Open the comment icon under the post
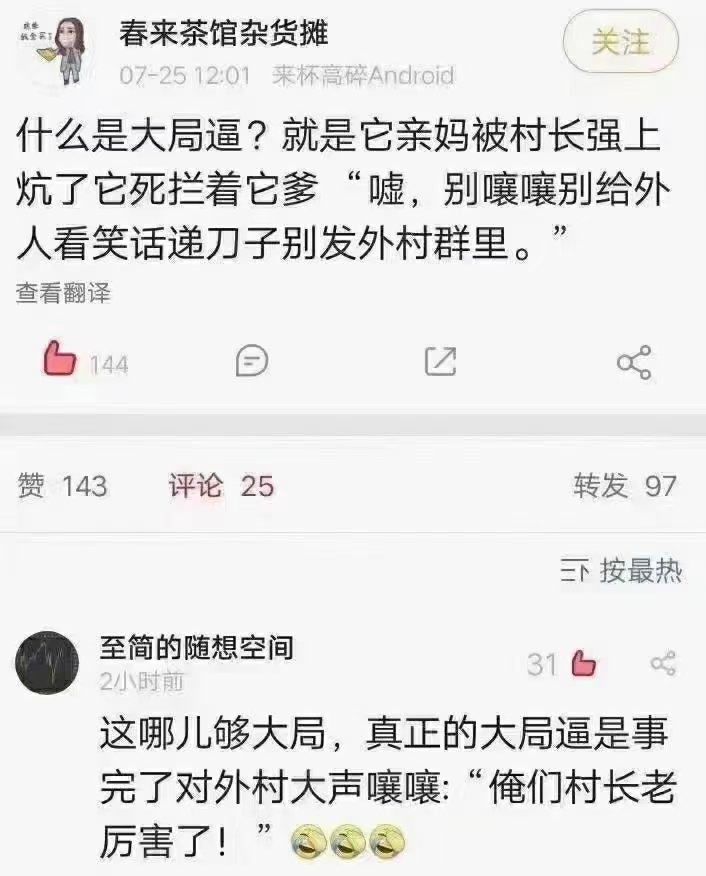 pos(251,361)
